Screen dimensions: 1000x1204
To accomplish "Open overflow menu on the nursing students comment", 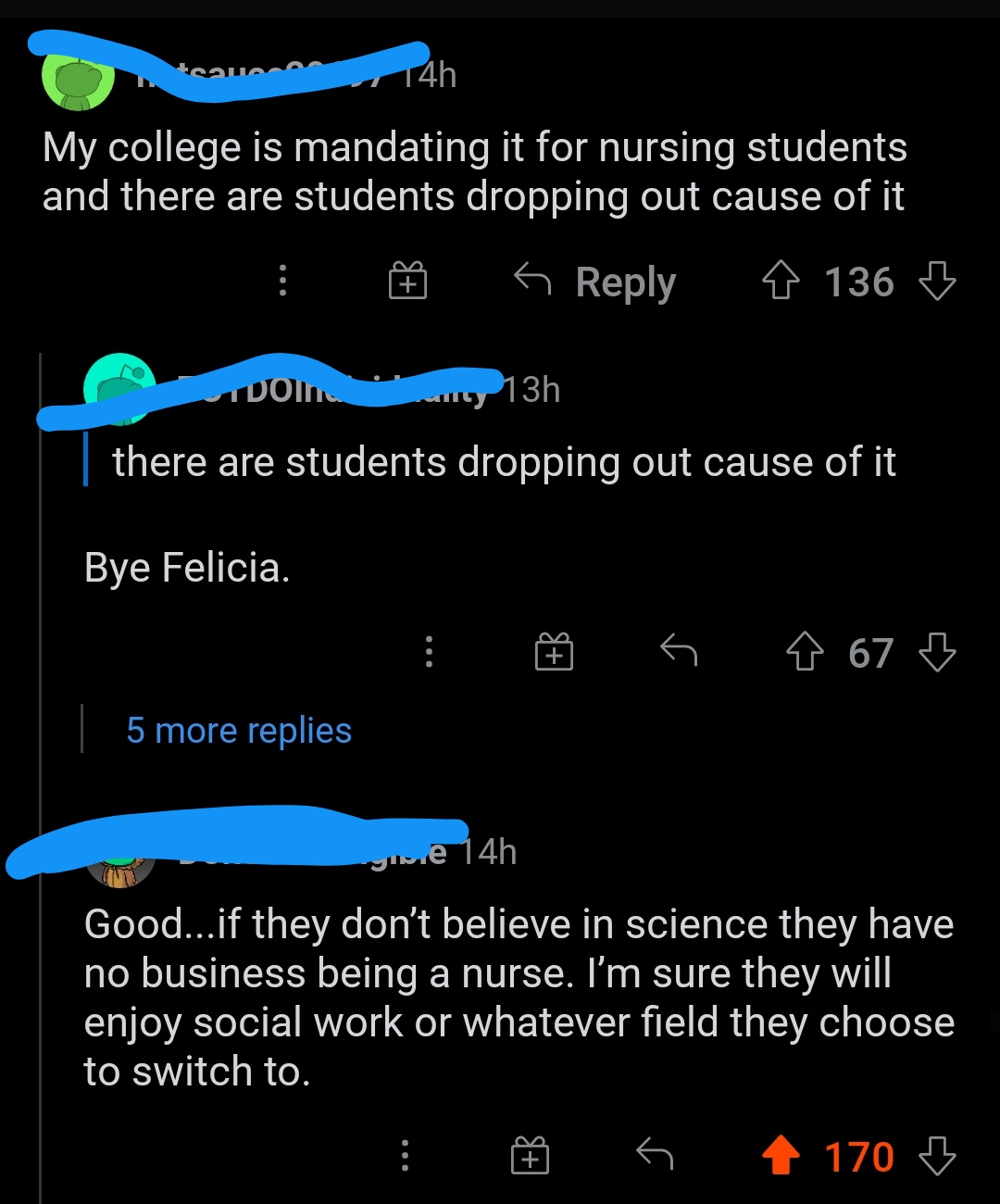I will click(283, 280).
